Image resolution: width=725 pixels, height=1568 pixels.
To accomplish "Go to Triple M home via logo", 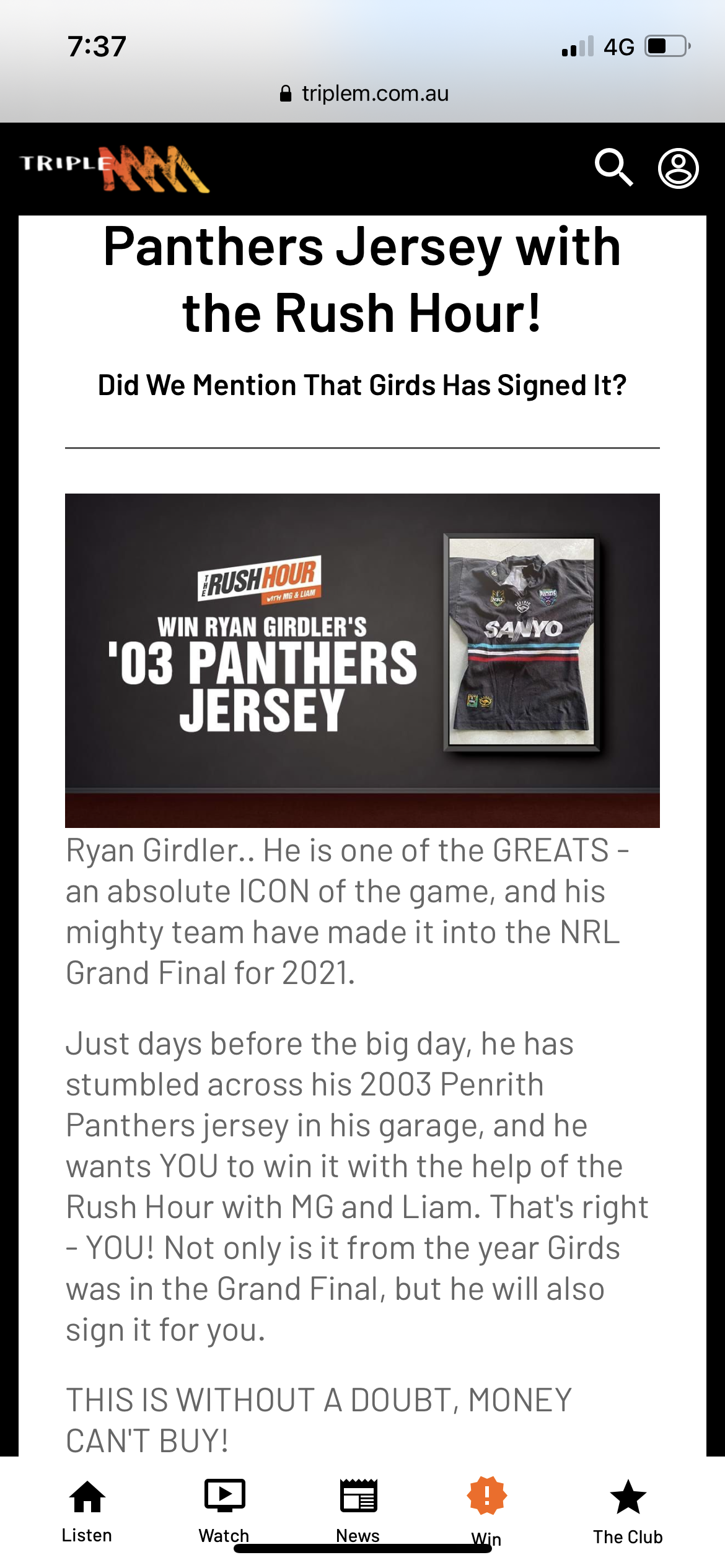I will click(x=115, y=168).
